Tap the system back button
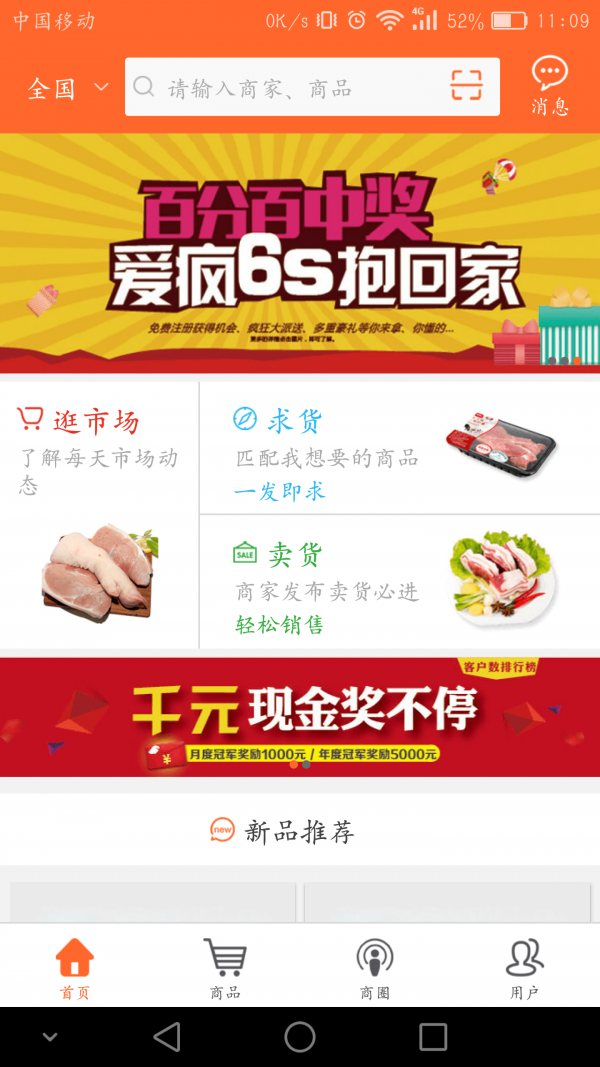Viewport: 600px width, 1067px height. point(167,1037)
